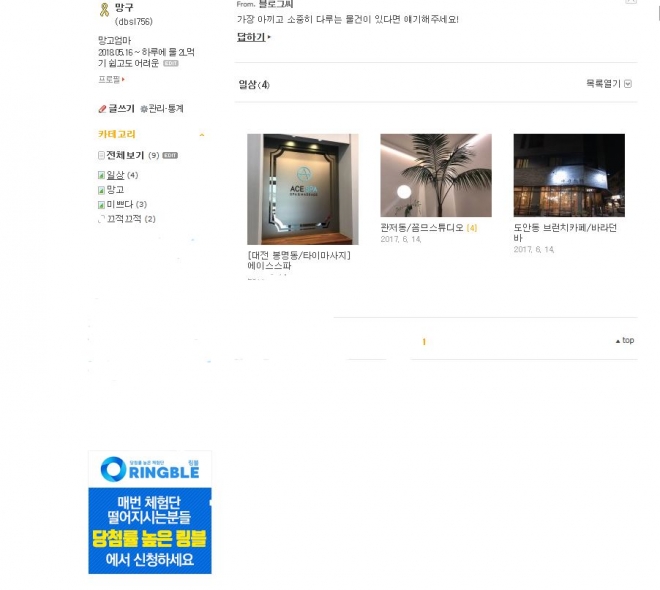Screen dimensions: 660x590
Task: Open the 도안동 브런치카페/바라던바 post
Action: coord(568,176)
